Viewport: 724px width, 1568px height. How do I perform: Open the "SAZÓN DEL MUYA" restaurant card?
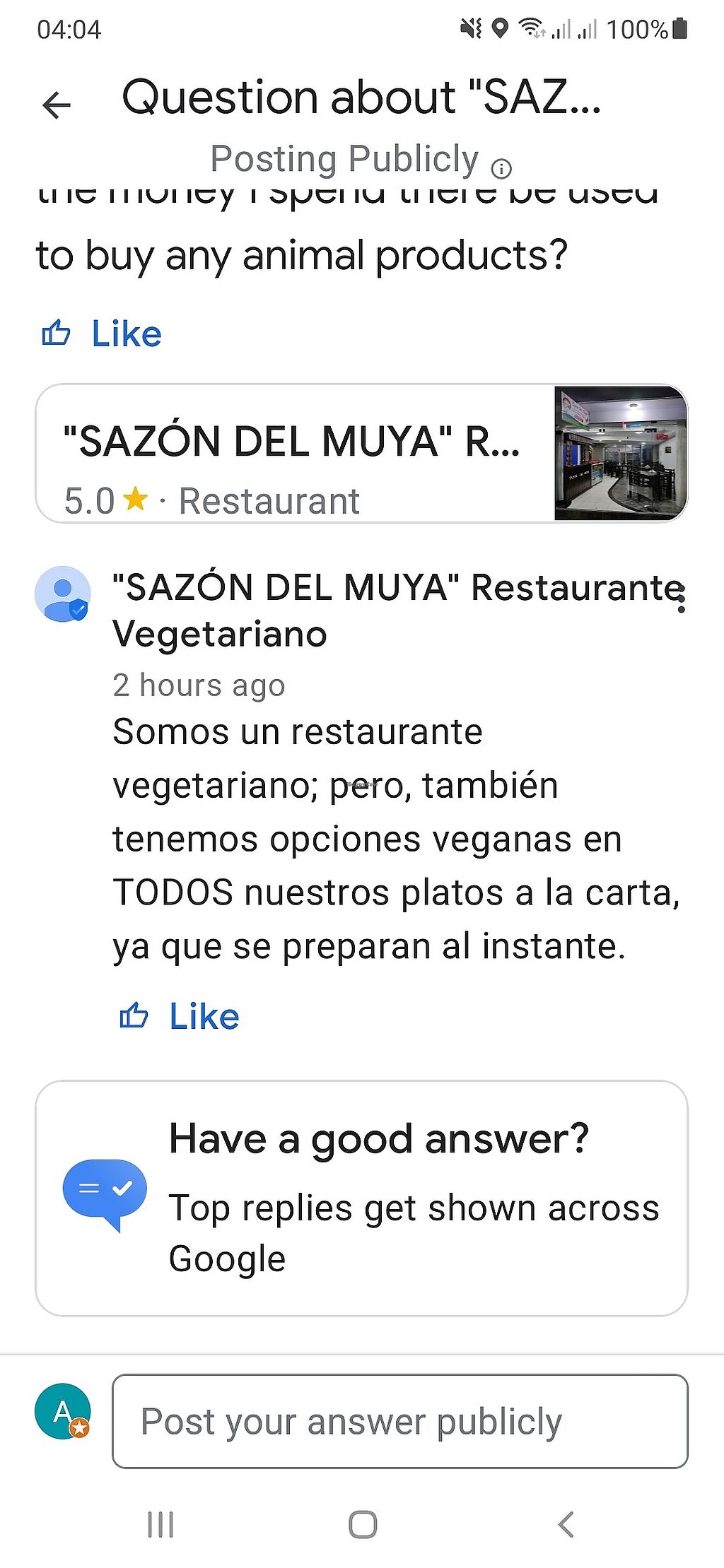361,454
